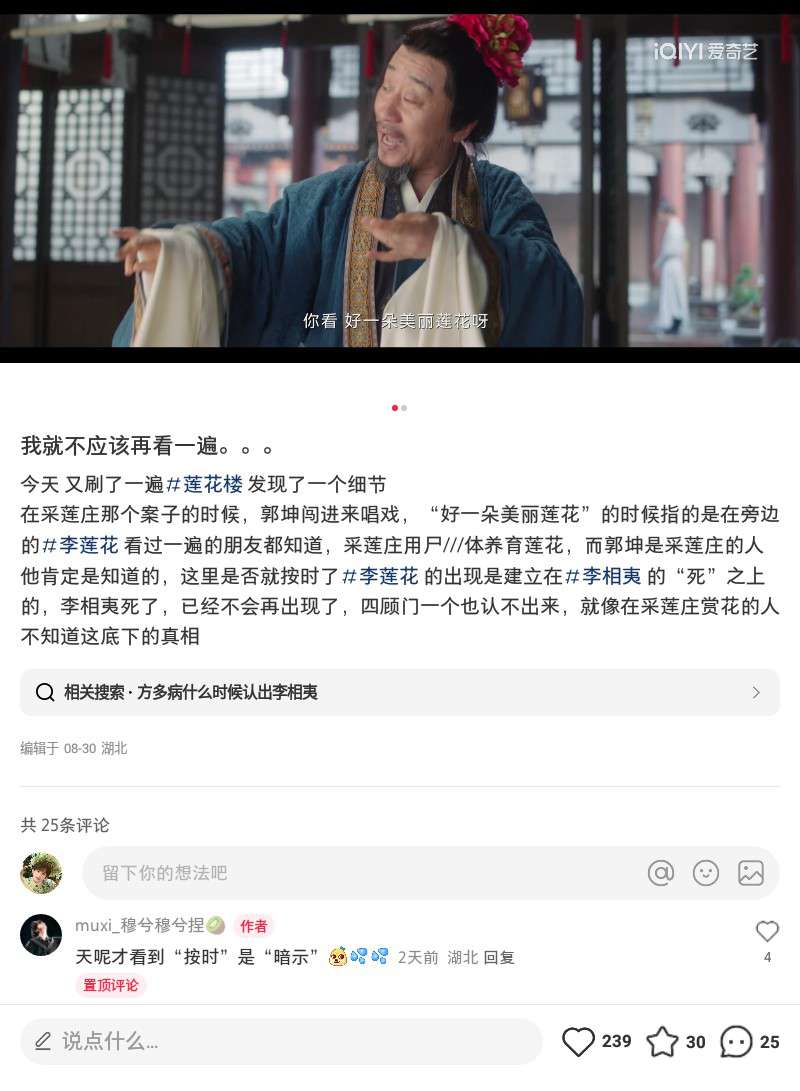800x1091 pixels.
Task: Like muxi_穆兮穆兮捏's pinned comment
Action: [x=767, y=931]
